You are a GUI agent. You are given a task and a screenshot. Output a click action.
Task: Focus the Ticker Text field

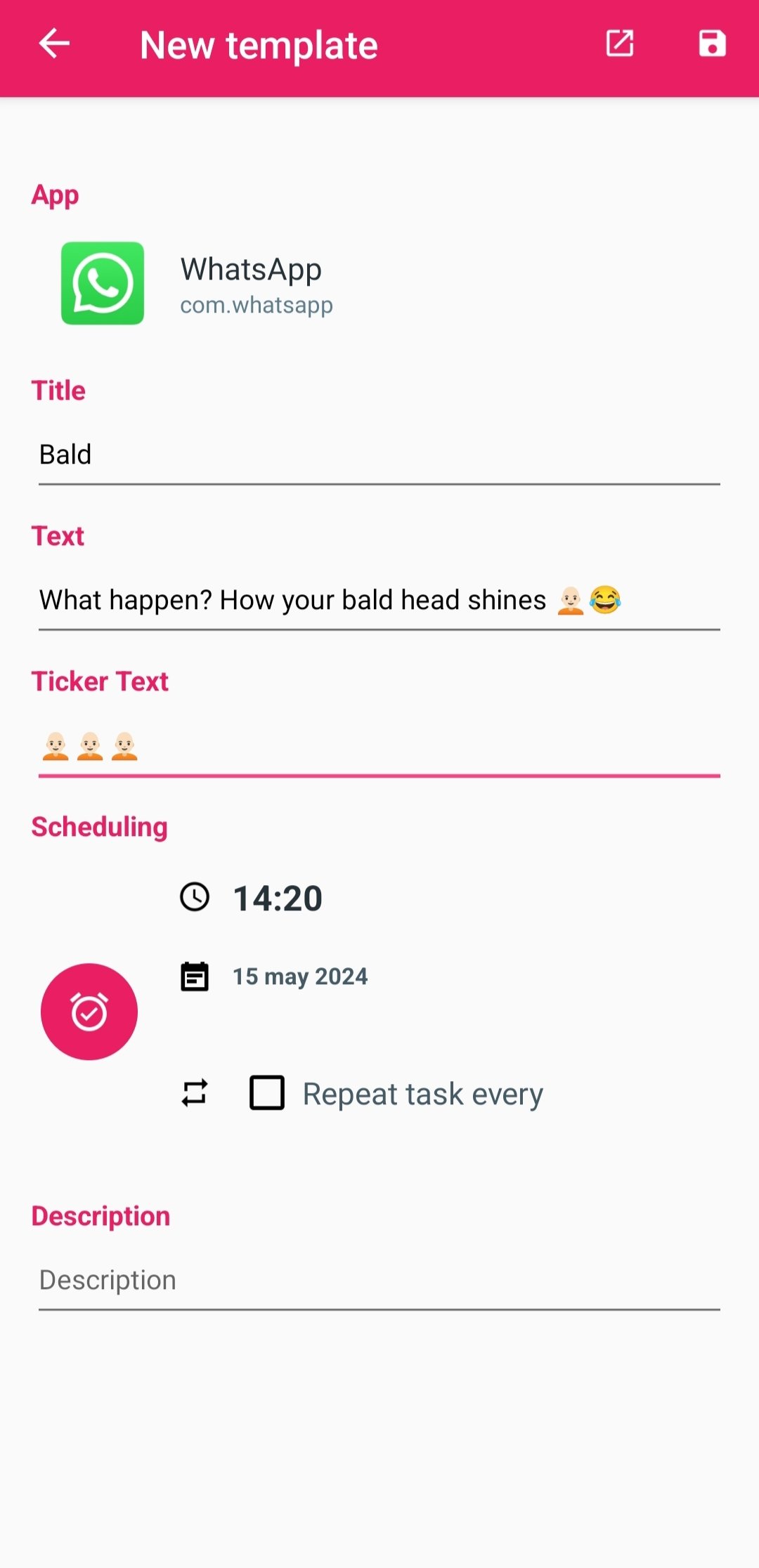[379, 746]
